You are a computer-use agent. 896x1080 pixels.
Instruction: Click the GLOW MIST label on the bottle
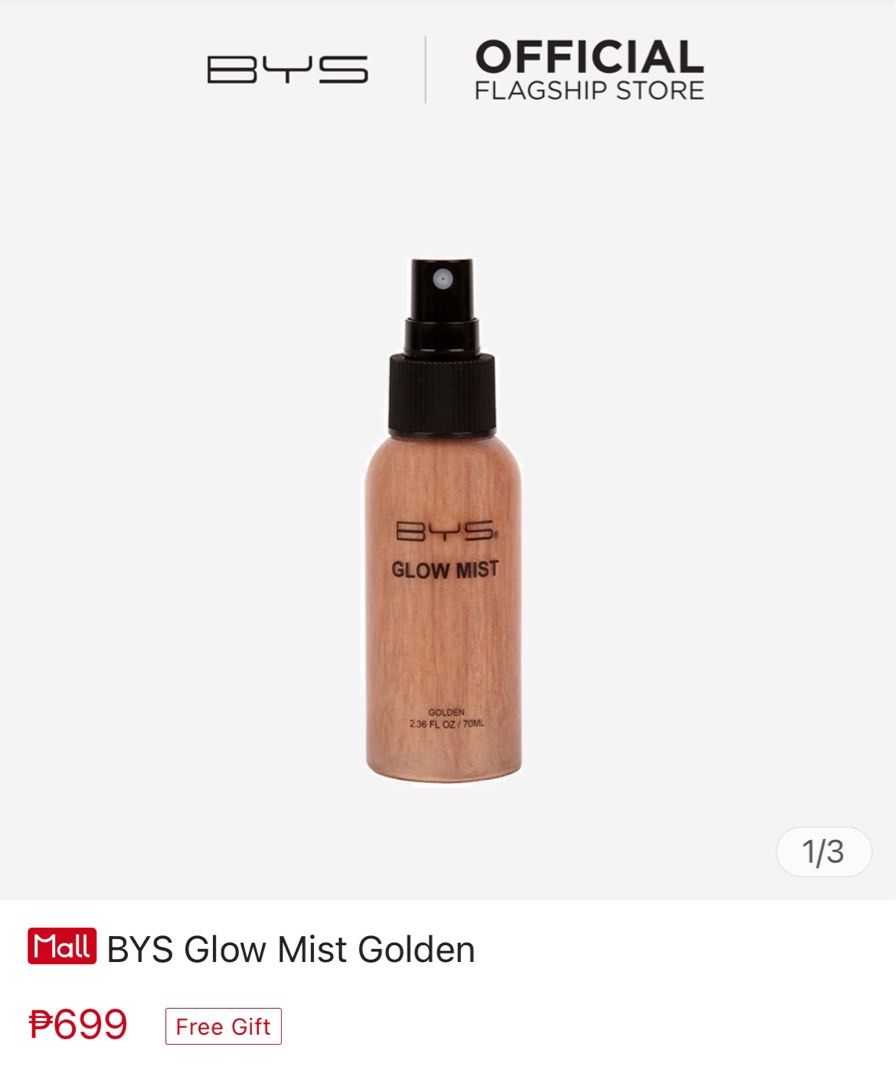tap(444, 571)
